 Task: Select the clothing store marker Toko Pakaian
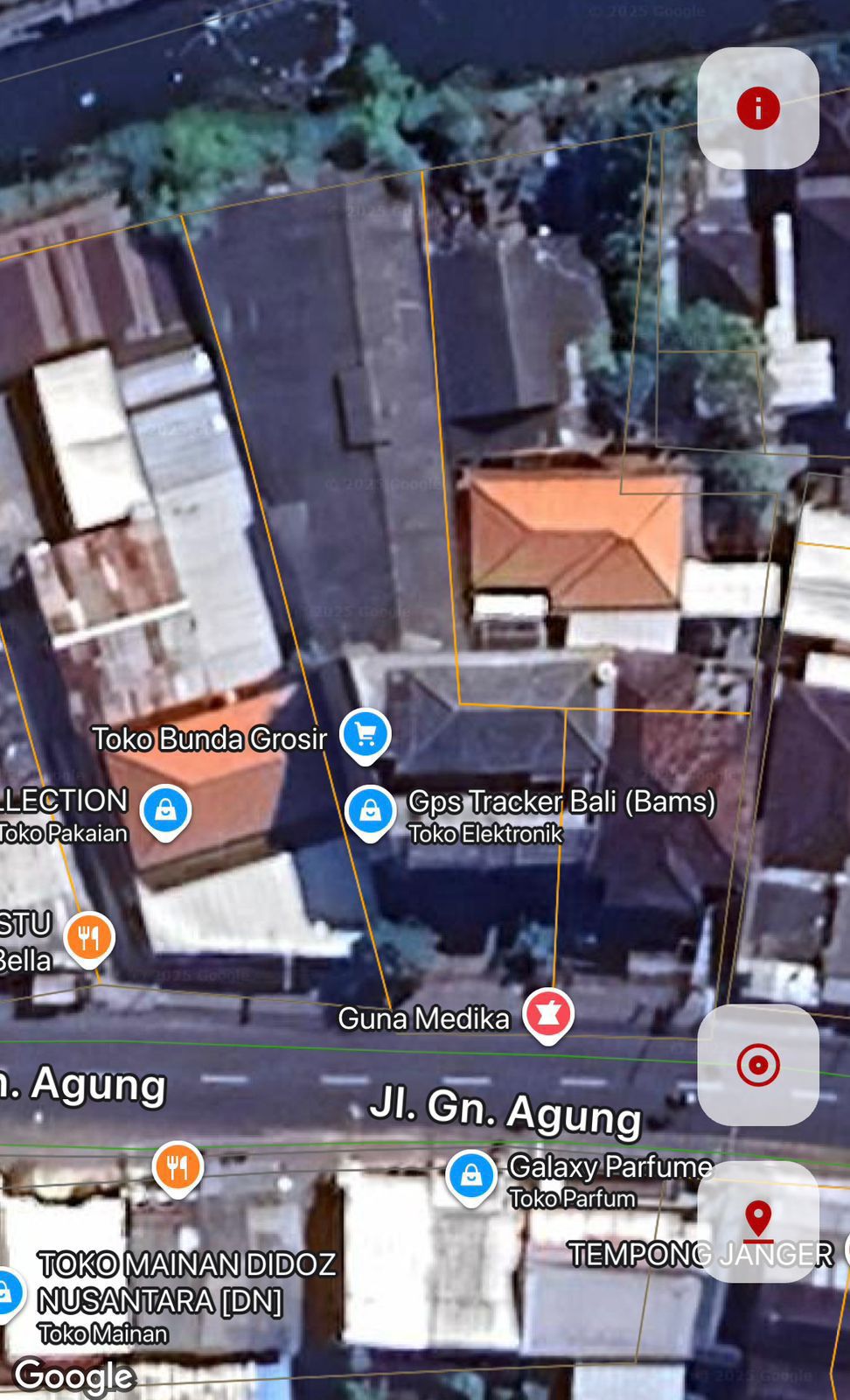point(165,810)
